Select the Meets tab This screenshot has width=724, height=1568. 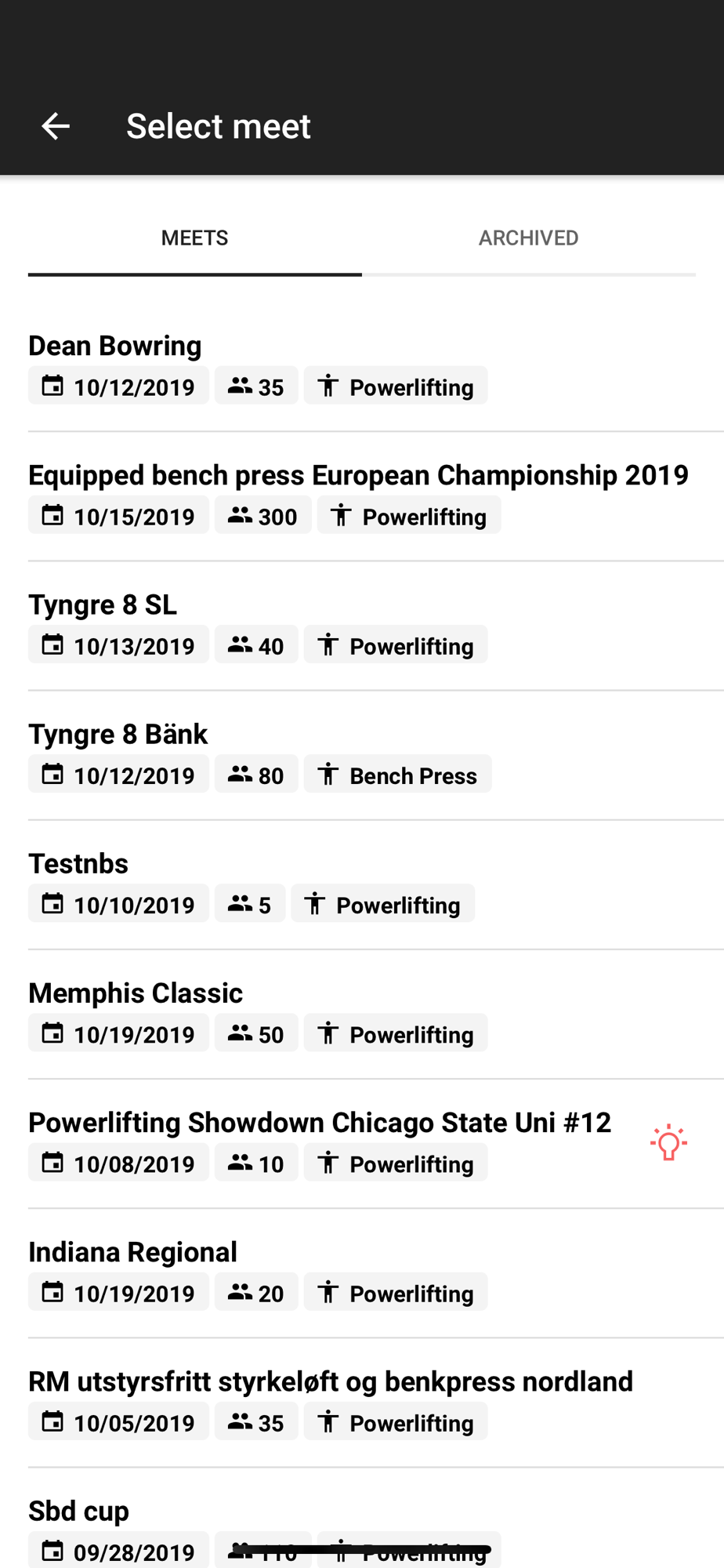click(x=195, y=238)
